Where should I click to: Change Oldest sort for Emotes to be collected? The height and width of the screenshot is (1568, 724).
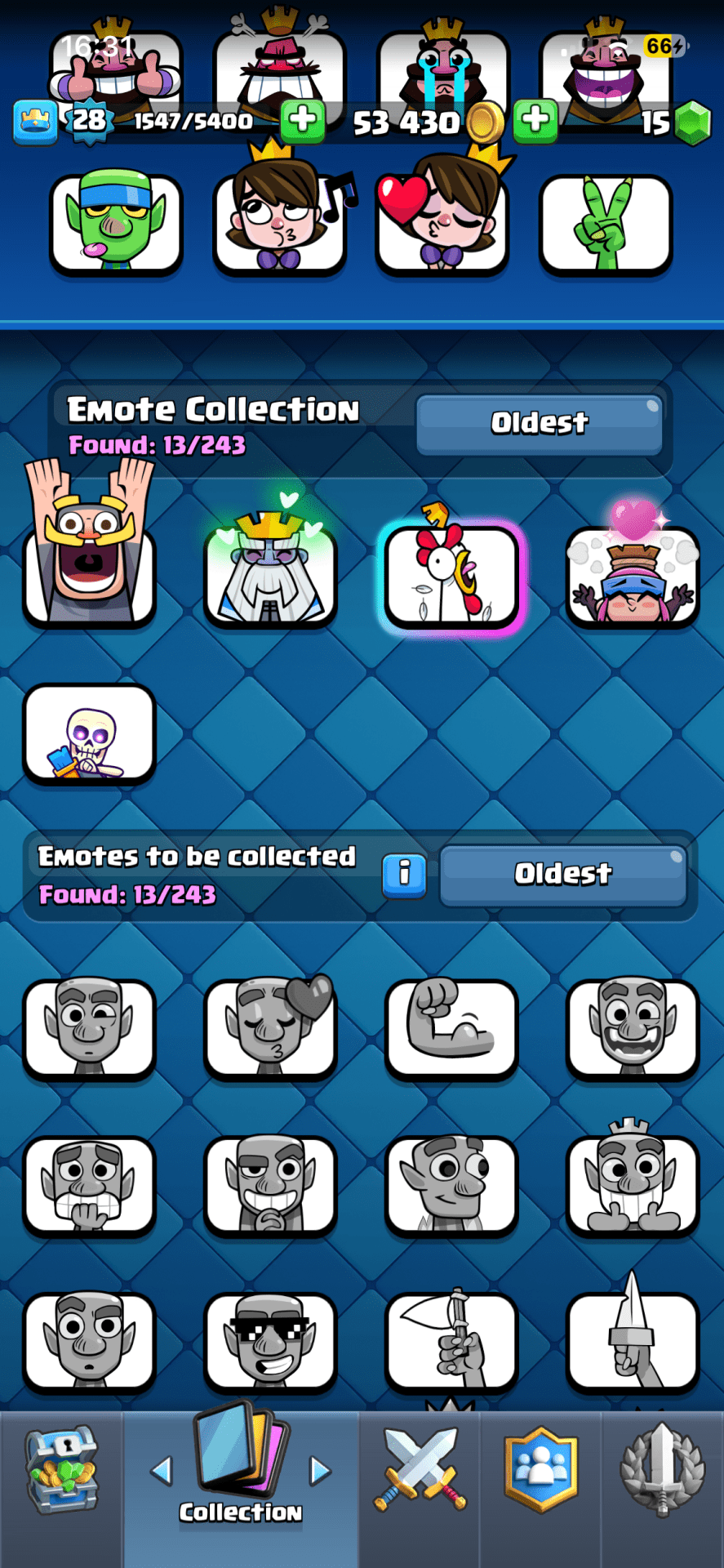(562, 875)
